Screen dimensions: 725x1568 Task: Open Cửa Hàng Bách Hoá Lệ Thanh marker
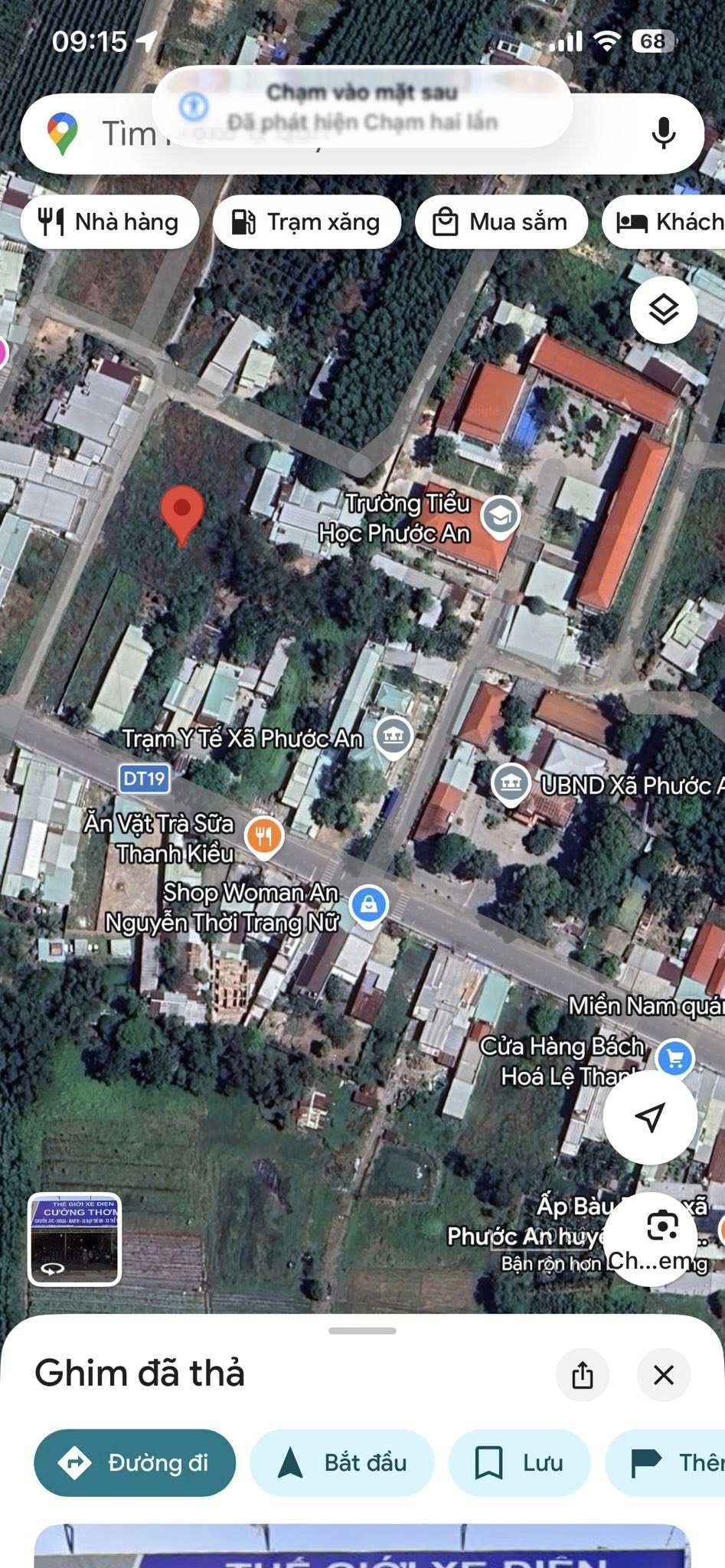tap(674, 1059)
